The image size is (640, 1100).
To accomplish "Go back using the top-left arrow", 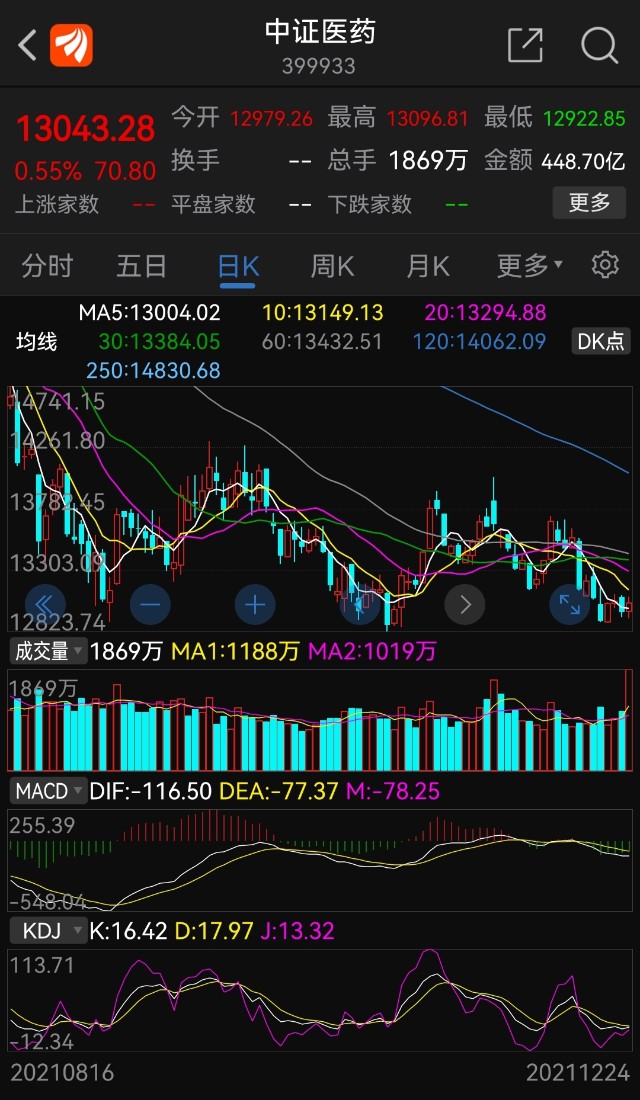I will pyautogui.click(x=28, y=44).
